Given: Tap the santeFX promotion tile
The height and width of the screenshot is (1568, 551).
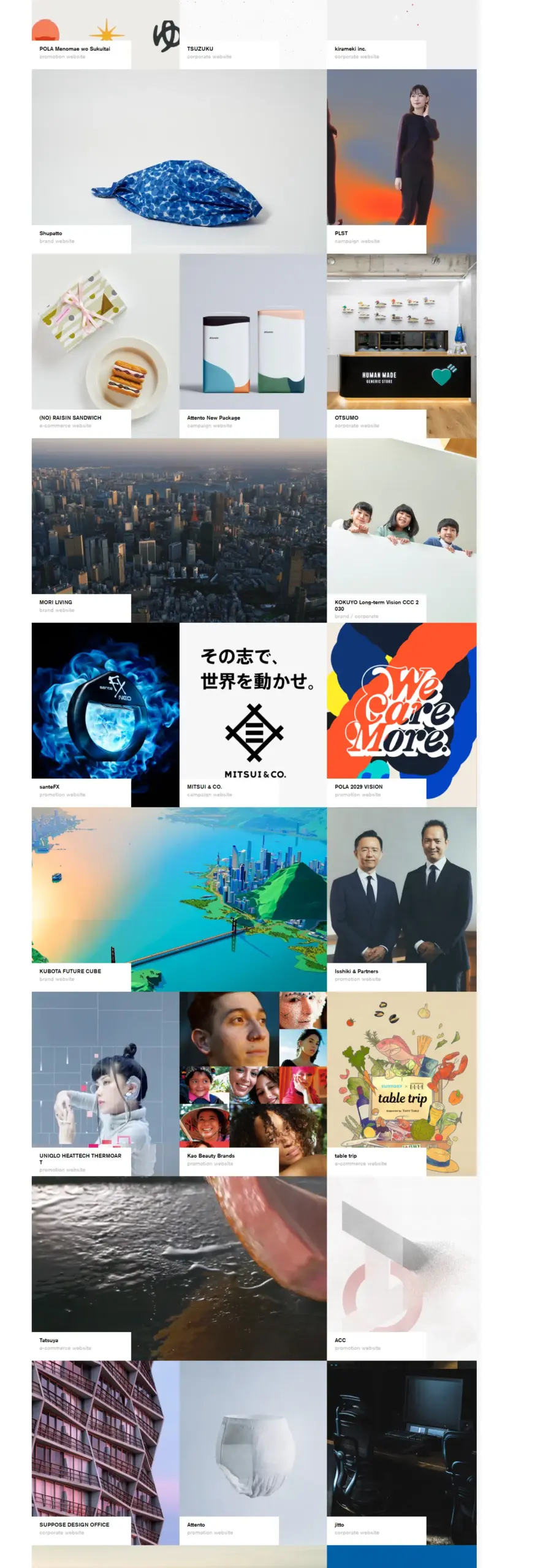Looking at the screenshot, I should coord(105,714).
